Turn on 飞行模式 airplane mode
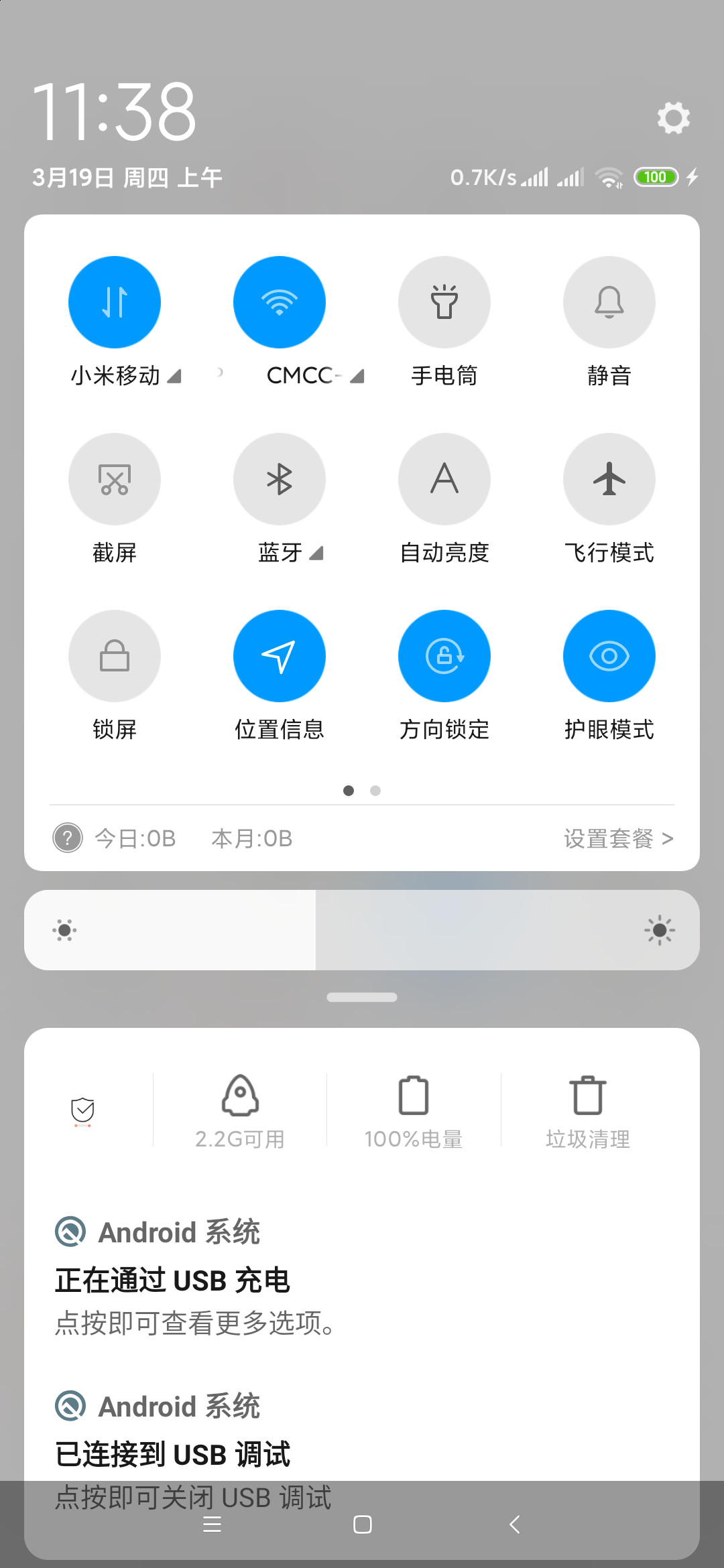Image resolution: width=724 pixels, height=1568 pixels. [609, 479]
